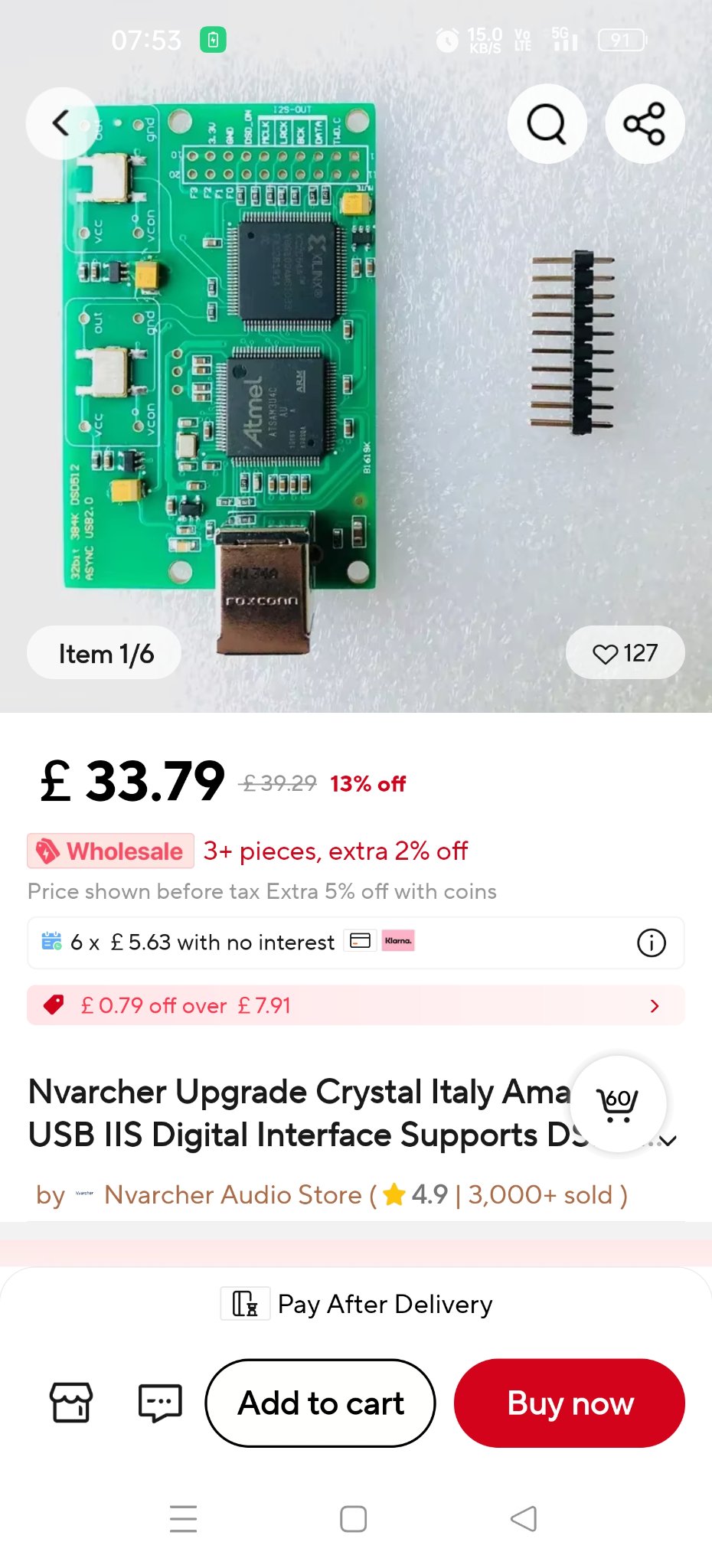Message the seller via chat icon
This screenshot has height=1568, width=712.
pos(160,1403)
